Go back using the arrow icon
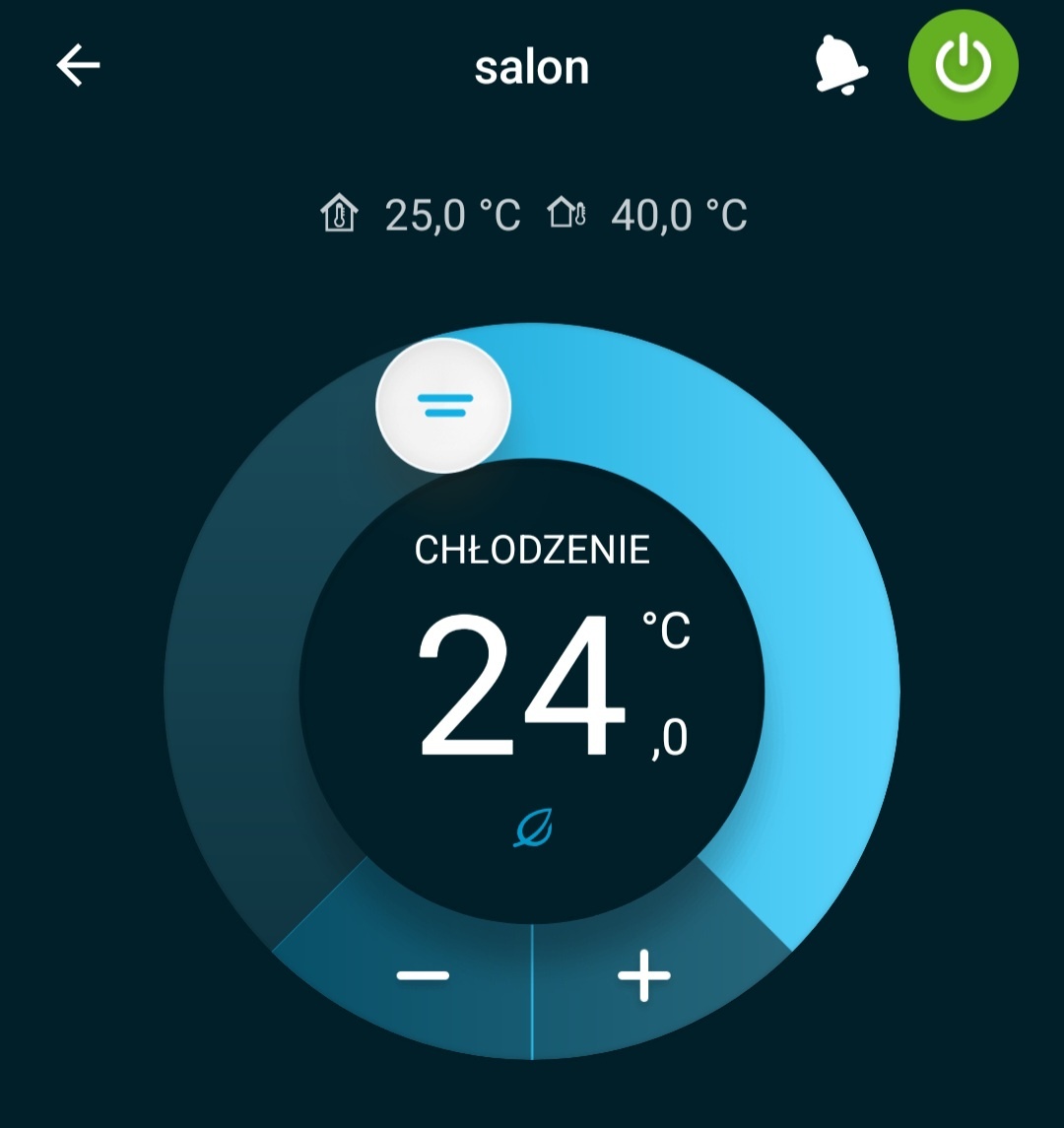Image resolution: width=1064 pixels, height=1128 pixels. coord(78,66)
